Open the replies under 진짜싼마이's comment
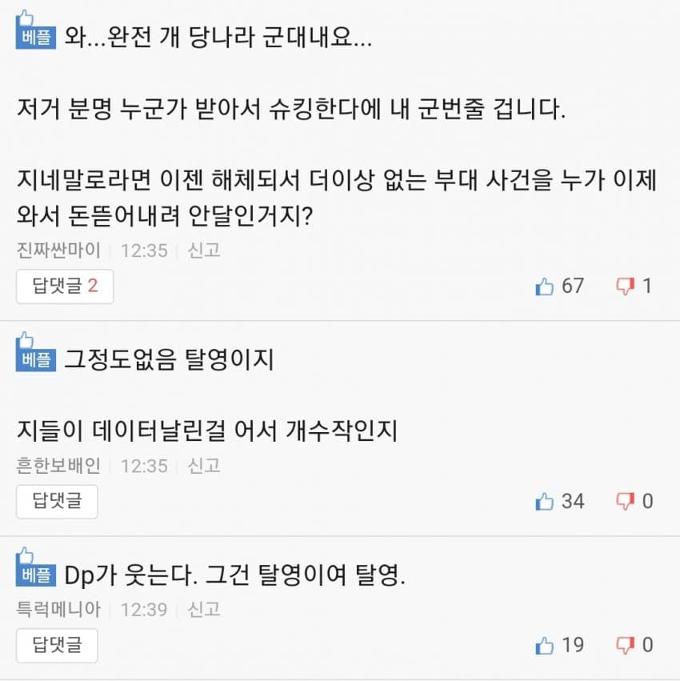 coord(65,287)
